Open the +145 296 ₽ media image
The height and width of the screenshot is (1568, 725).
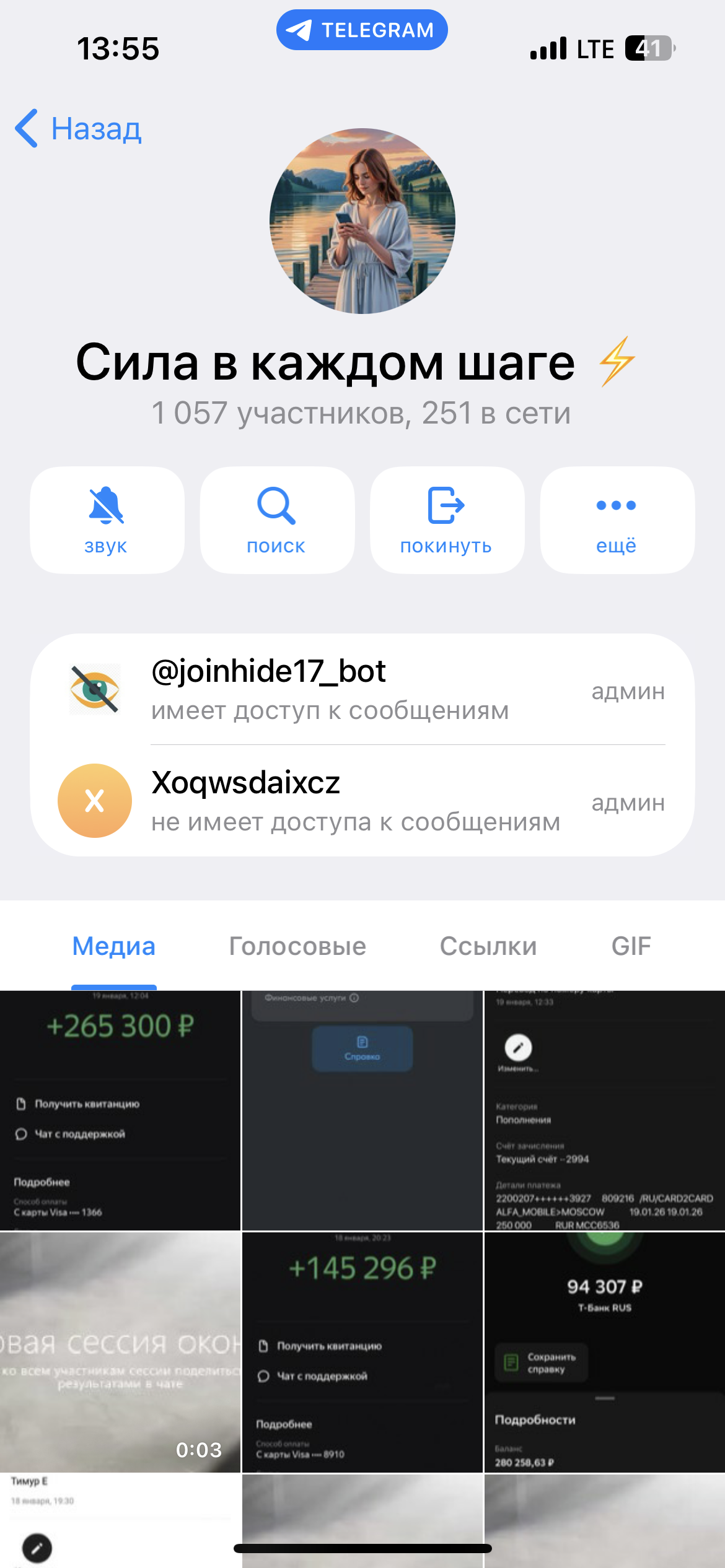pyautogui.click(x=362, y=1351)
